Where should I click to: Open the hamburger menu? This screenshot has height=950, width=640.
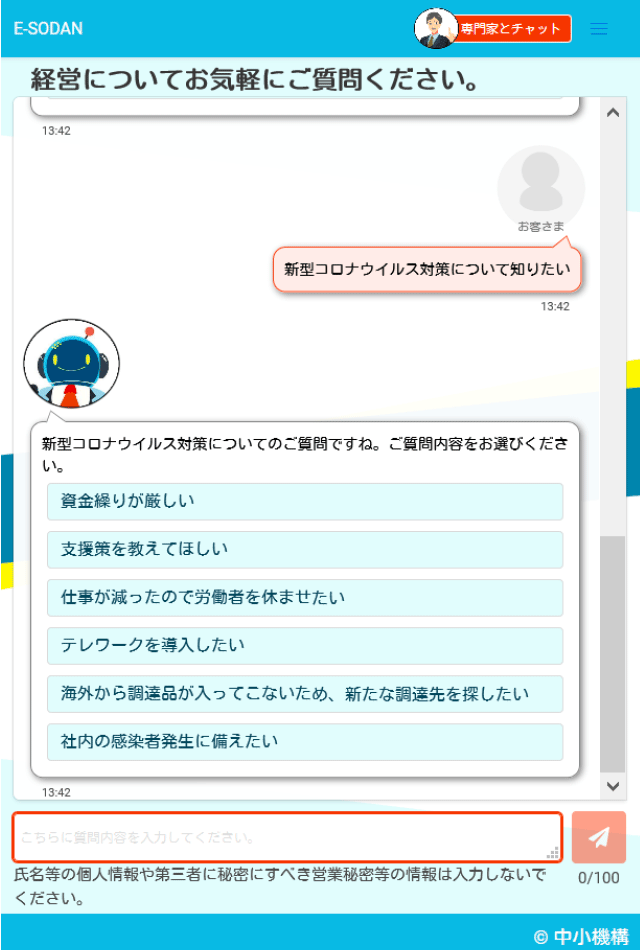pos(599,29)
